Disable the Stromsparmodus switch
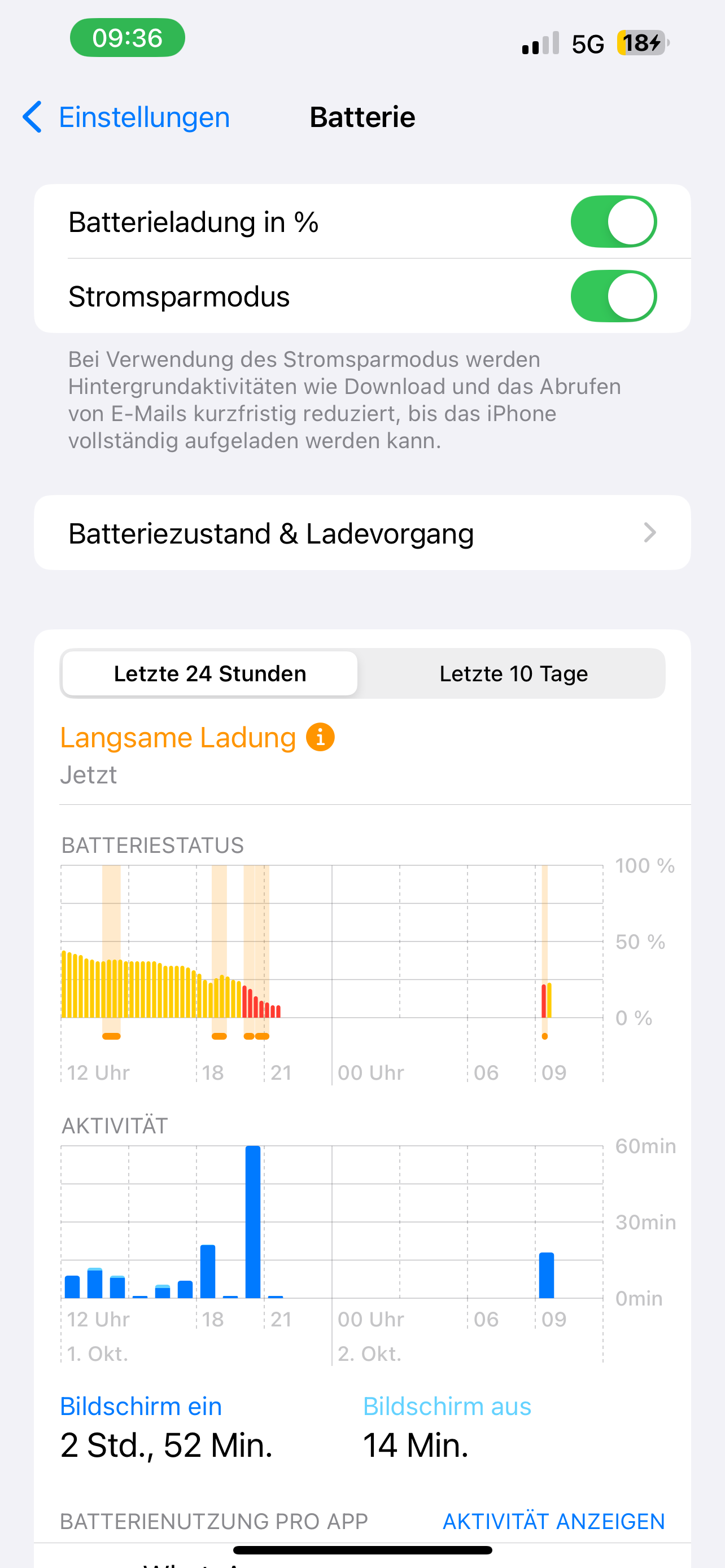Image resolution: width=725 pixels, height=1568 pixels. pyautogui.click(x=613, y=296)
